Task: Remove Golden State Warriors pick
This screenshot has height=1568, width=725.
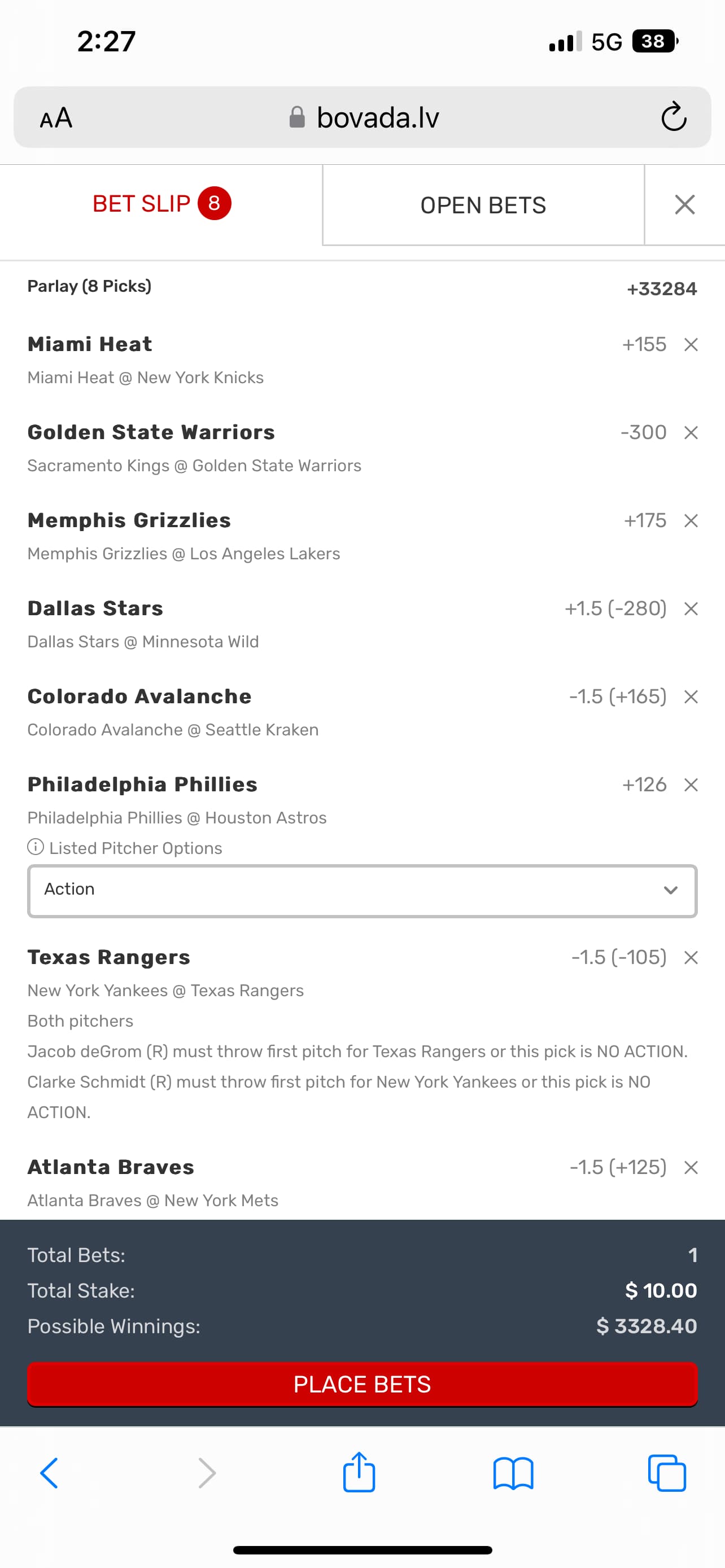Action: coord(691,433)
